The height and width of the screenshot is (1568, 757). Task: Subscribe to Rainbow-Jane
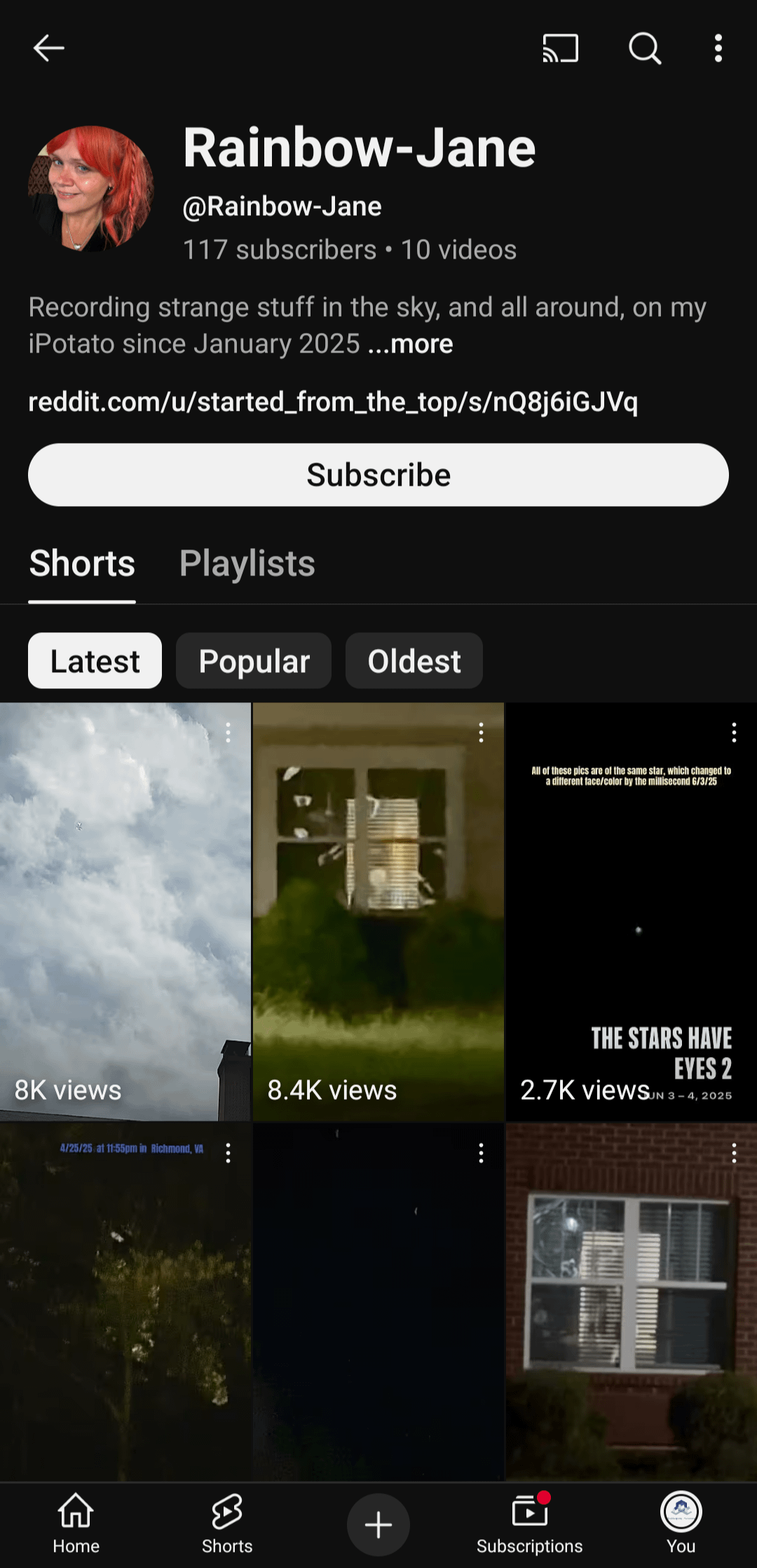pos(378,475)
